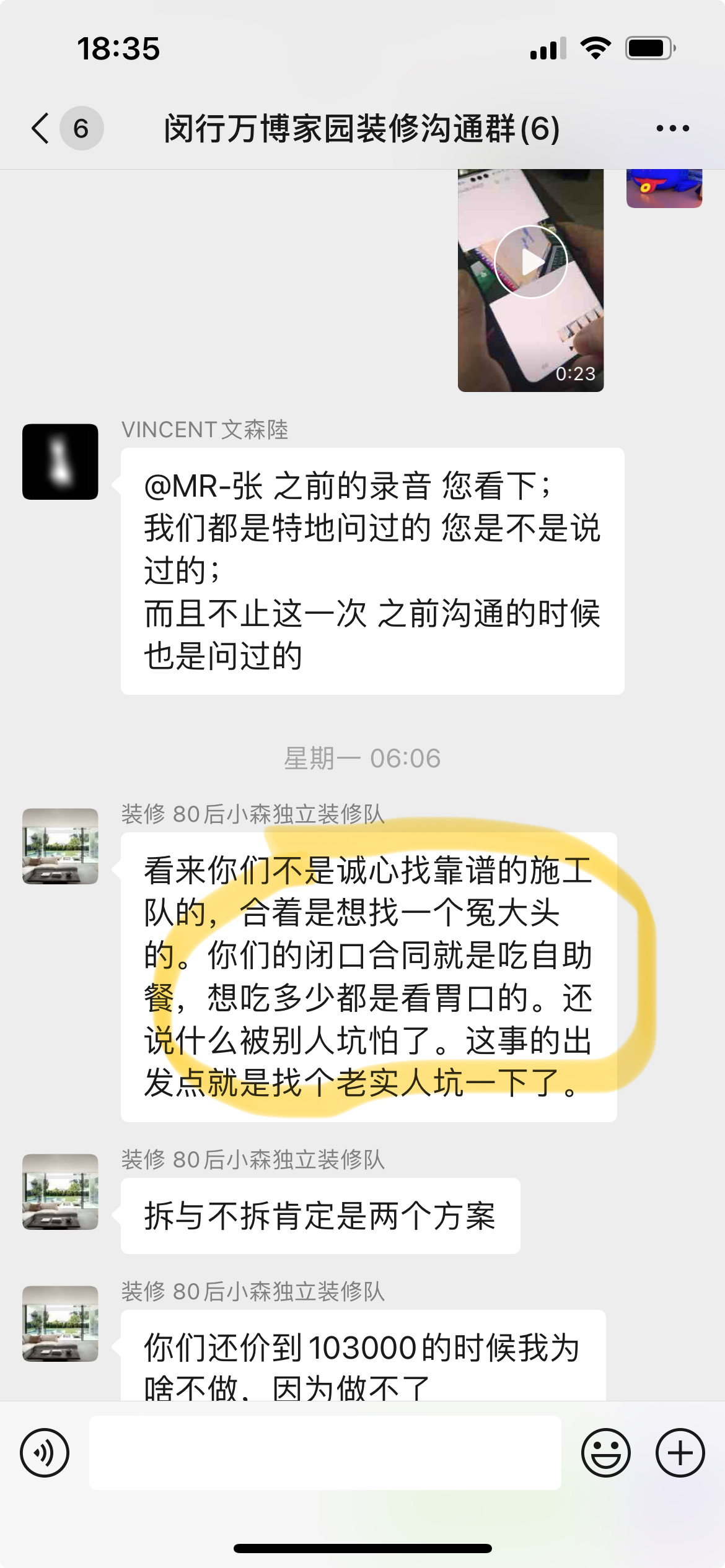Switch to voice message input
Viewport: 725px width, 1568px height.
tap(45, 1452)
